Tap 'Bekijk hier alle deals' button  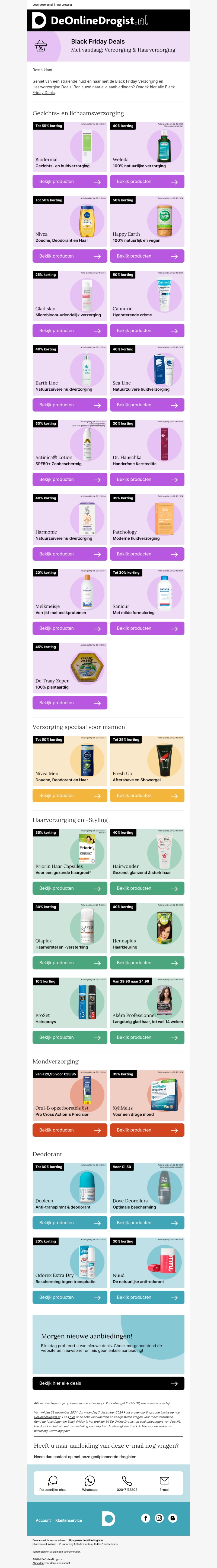click(108, 1383)
